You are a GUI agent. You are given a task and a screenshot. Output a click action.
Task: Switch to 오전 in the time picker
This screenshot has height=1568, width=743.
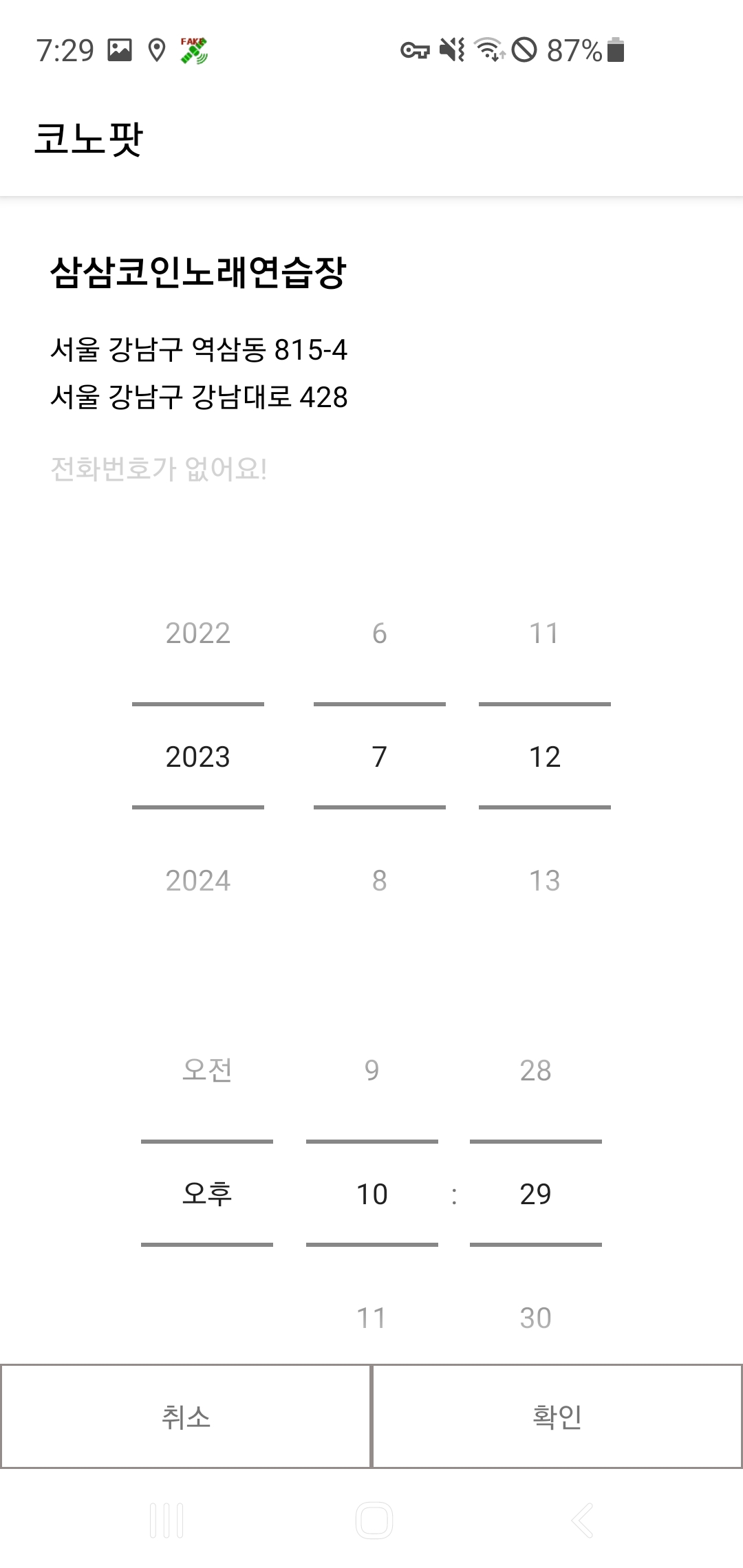[207, 1070]
